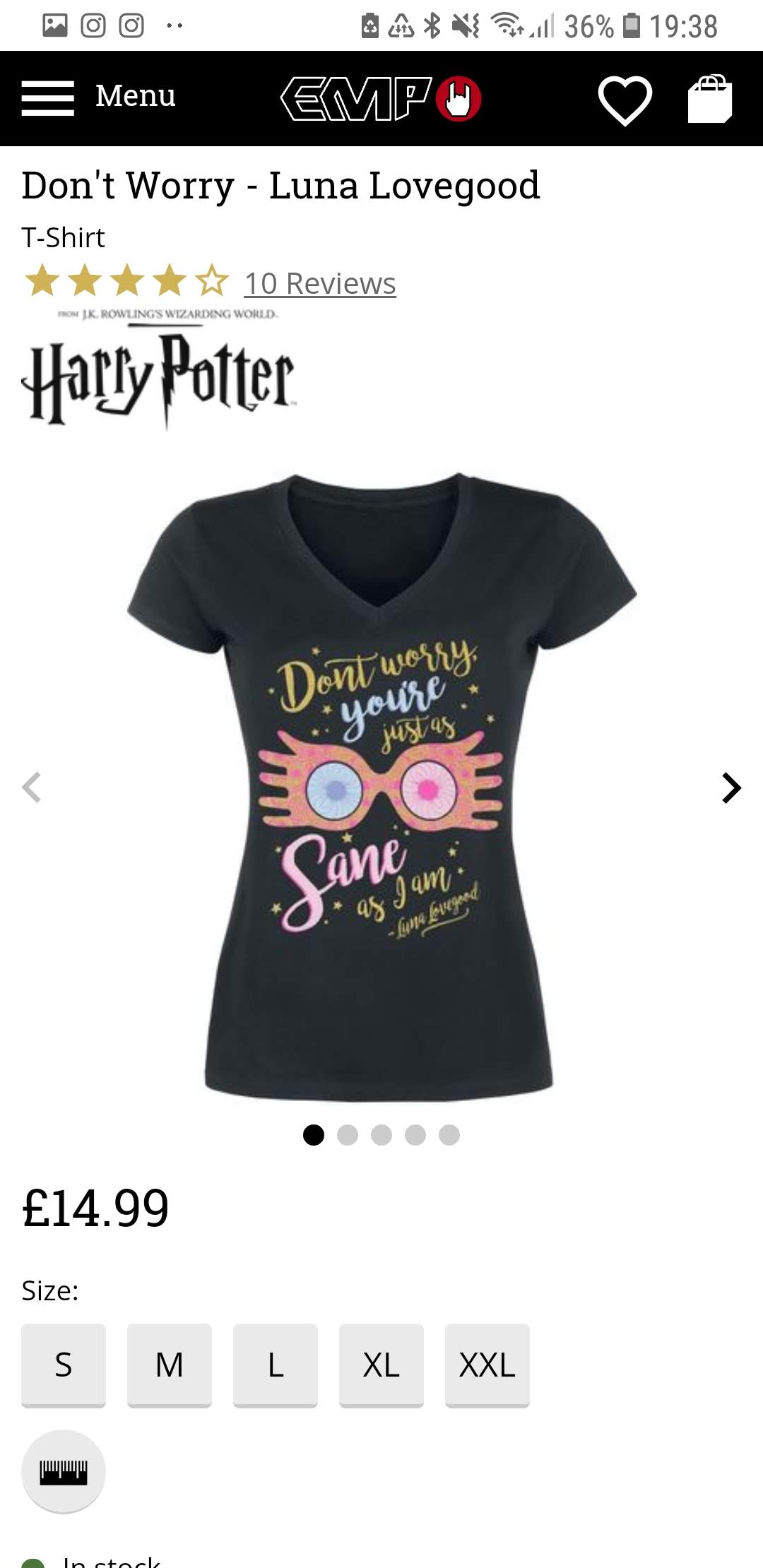
Task: Open the 10 Reviews link
Action: point(320,283)
